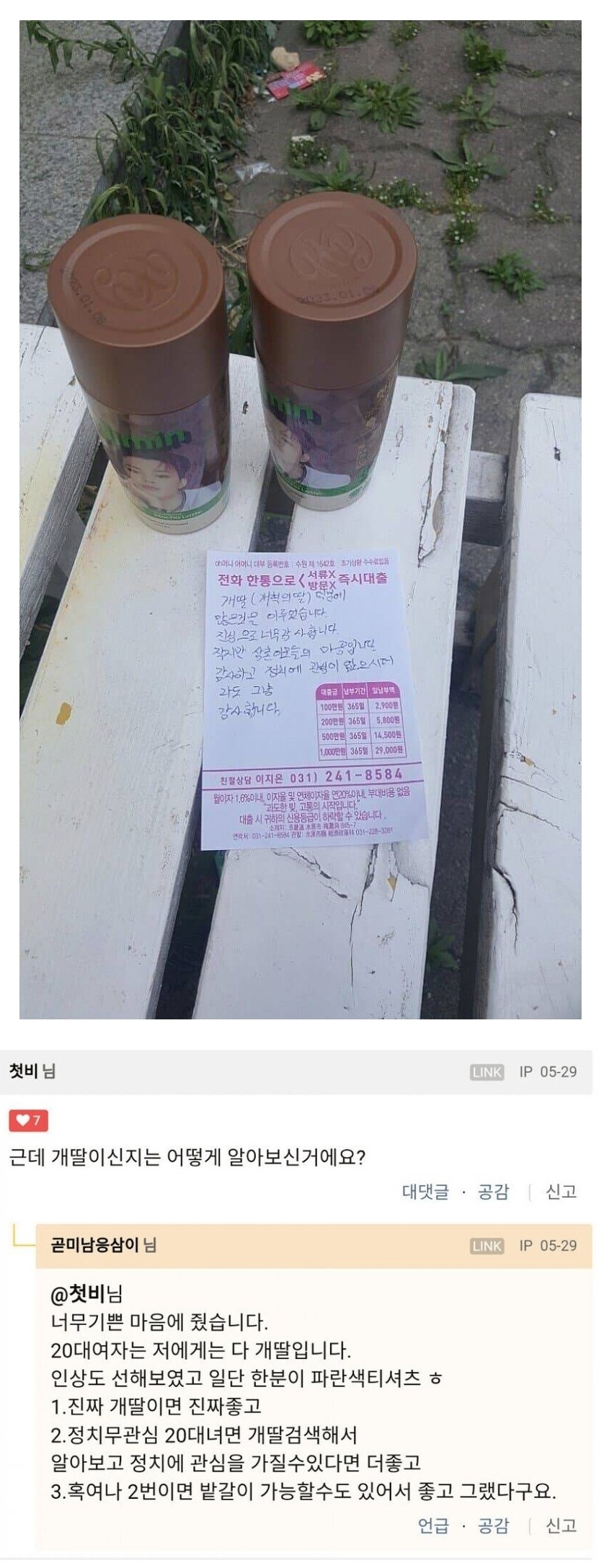609x1568 pixels.
Task: Give 공감 to 곧미남응삼이's reply
Action: (x=493, y=1525)
